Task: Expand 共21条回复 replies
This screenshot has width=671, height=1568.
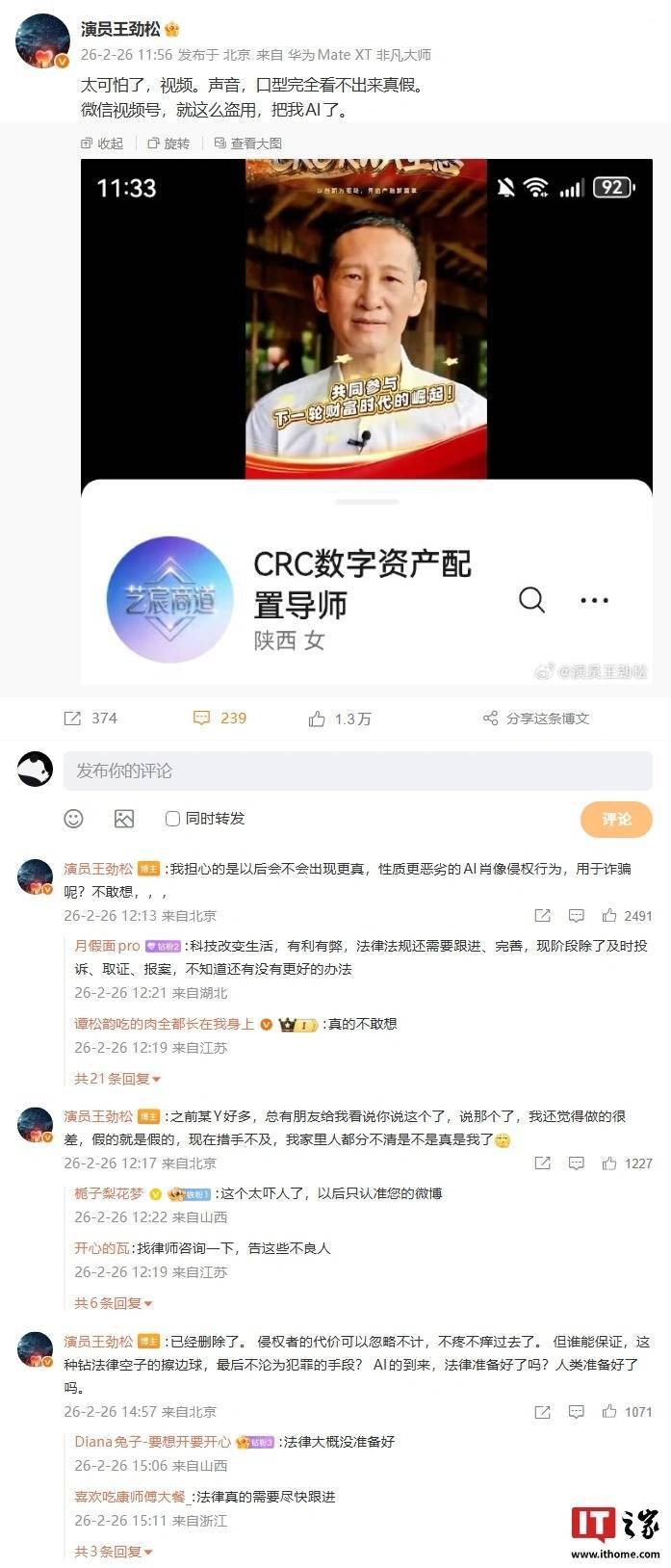Action: (x=117, y=1079)
